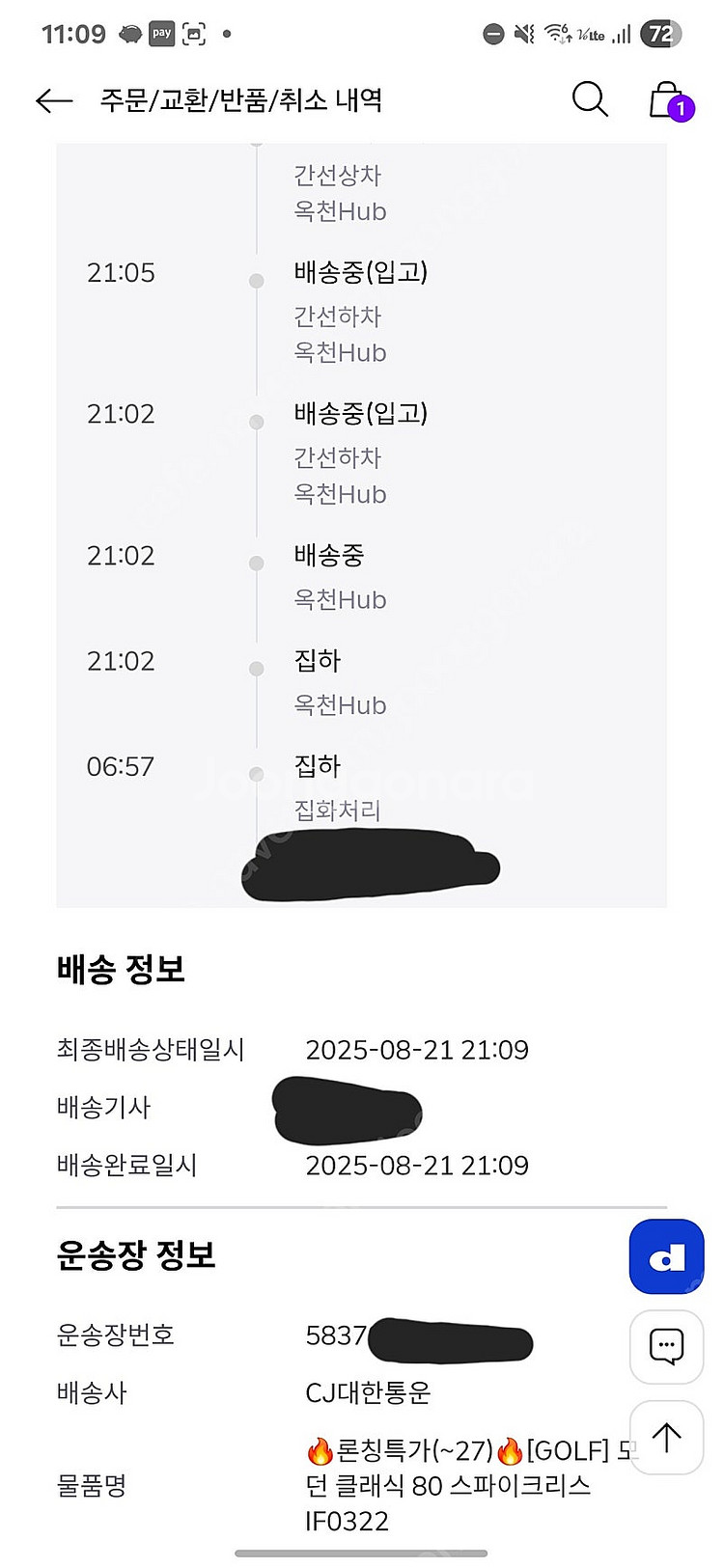Open the chat support button

[666, 1347]
